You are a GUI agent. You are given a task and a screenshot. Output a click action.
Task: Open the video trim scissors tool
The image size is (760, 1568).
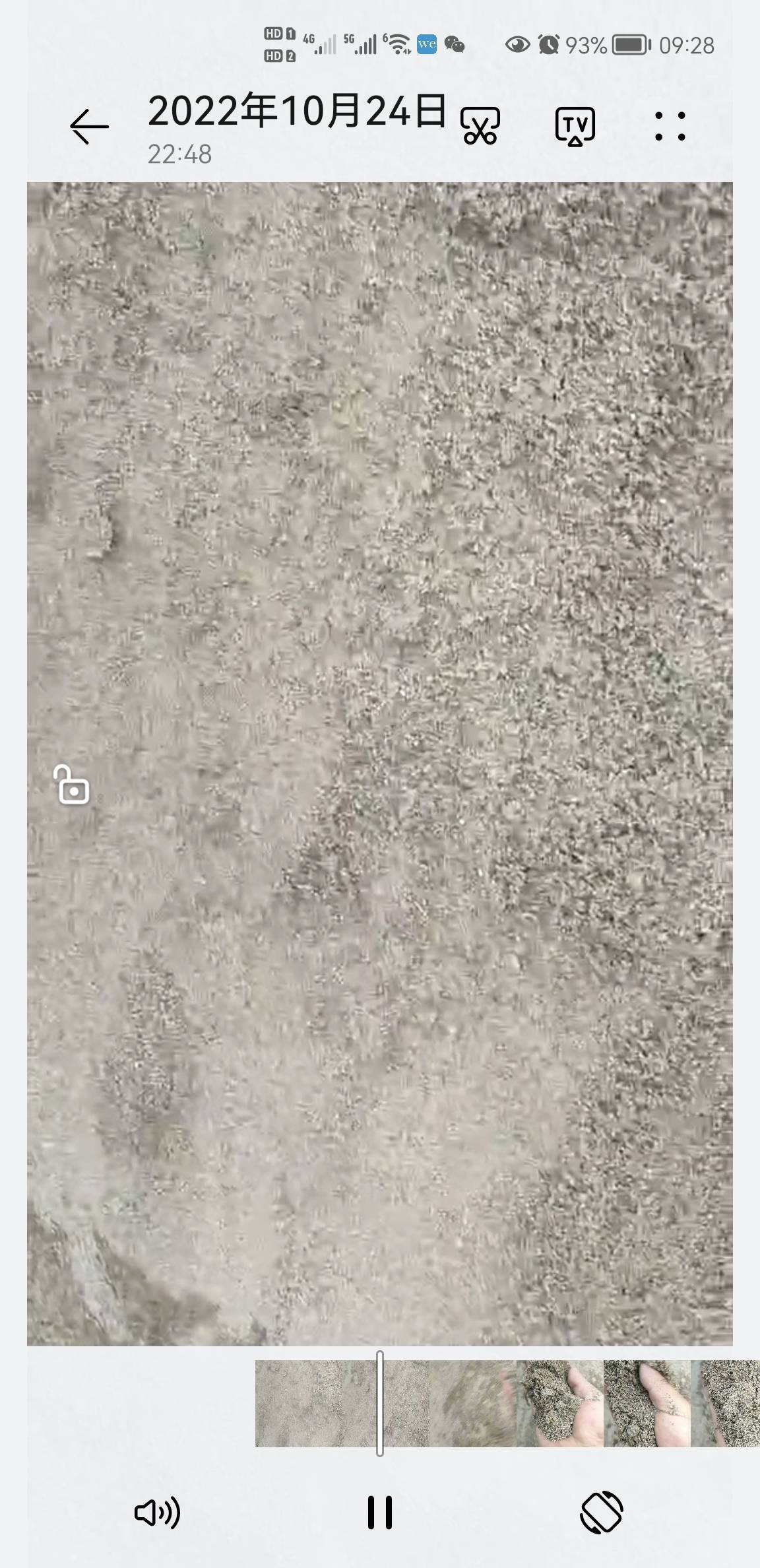pos(480,126)
